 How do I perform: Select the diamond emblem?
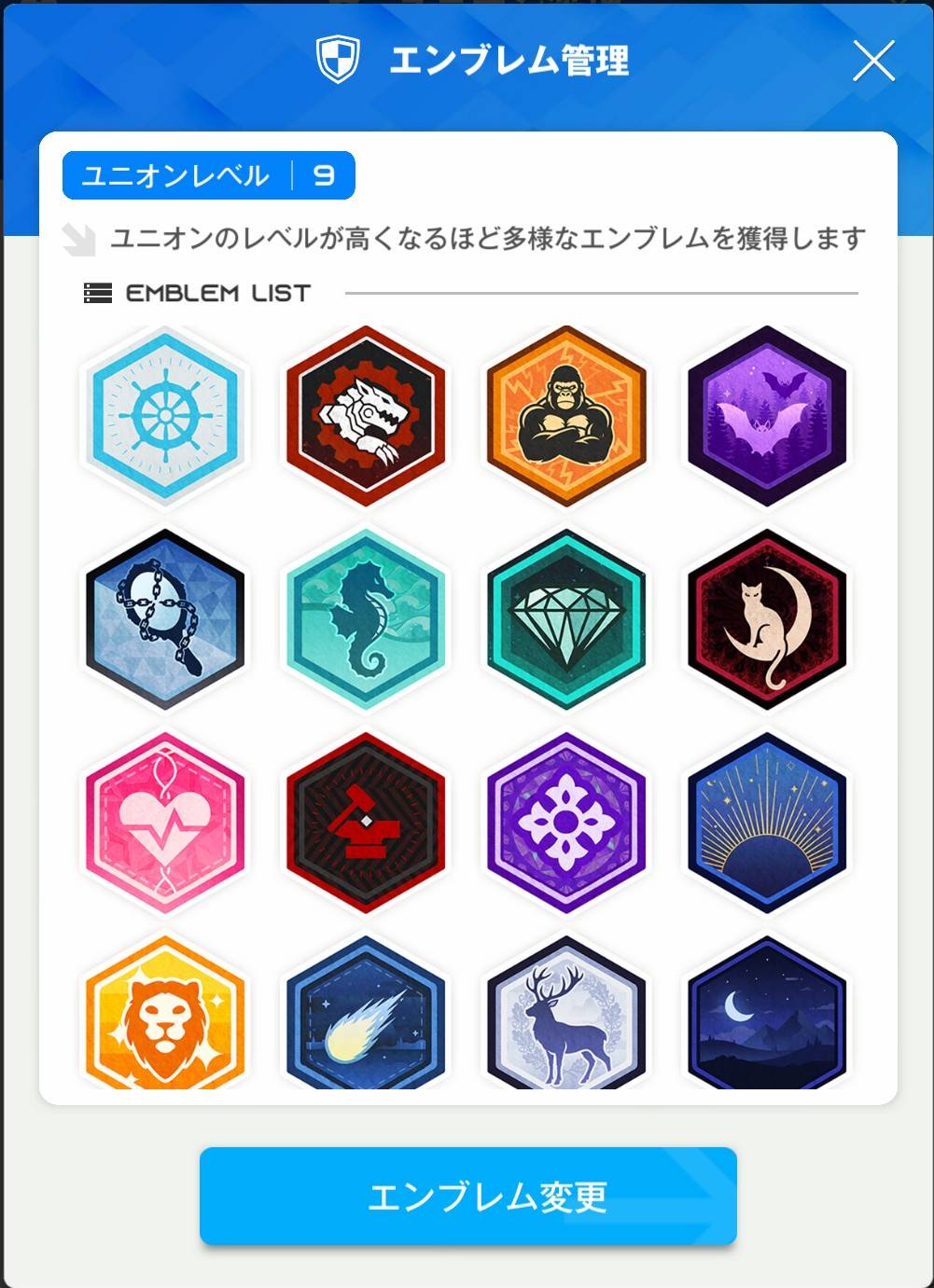[x=566, y=618]
